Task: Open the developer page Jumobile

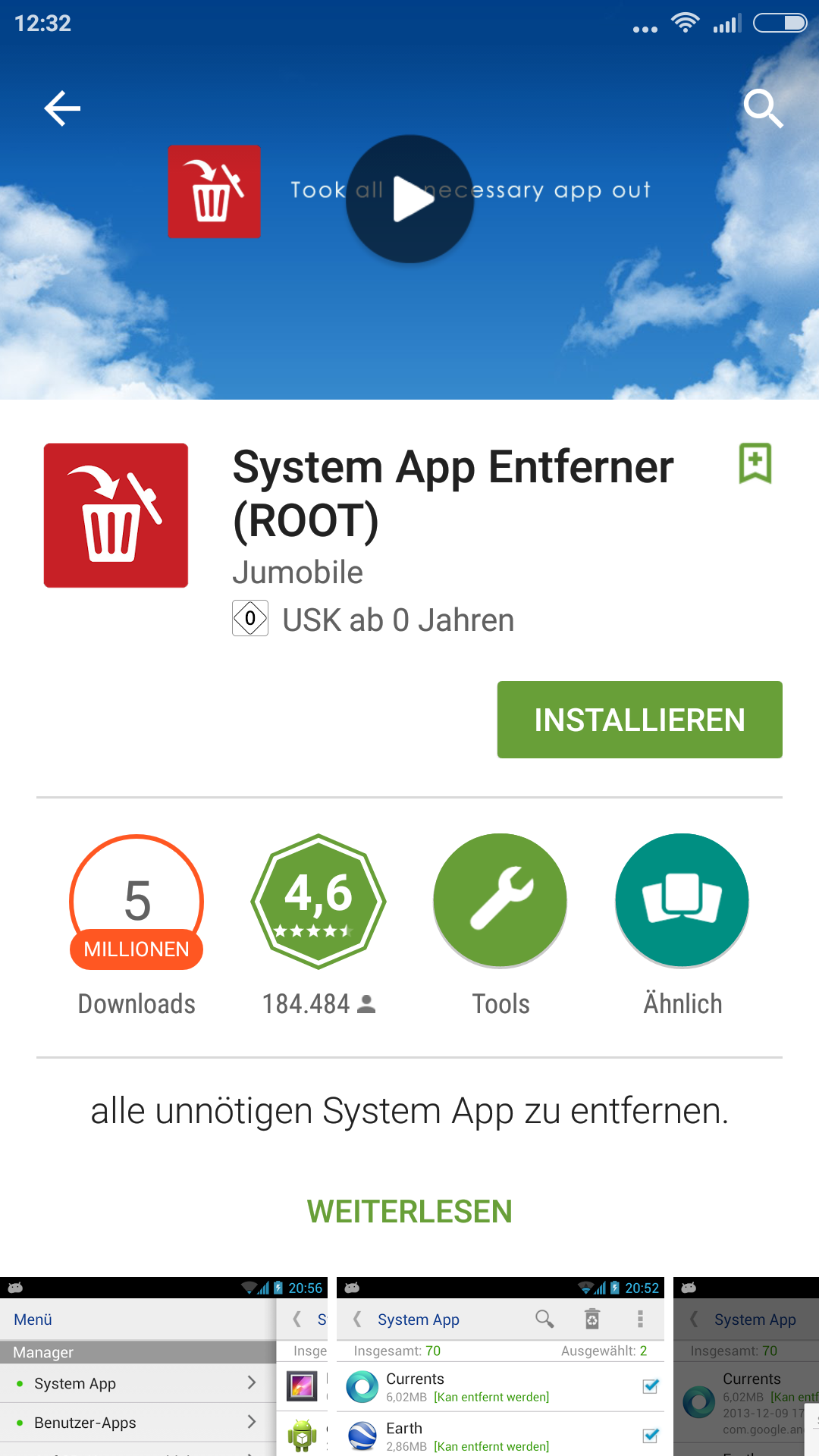Action: coord(297,573)
